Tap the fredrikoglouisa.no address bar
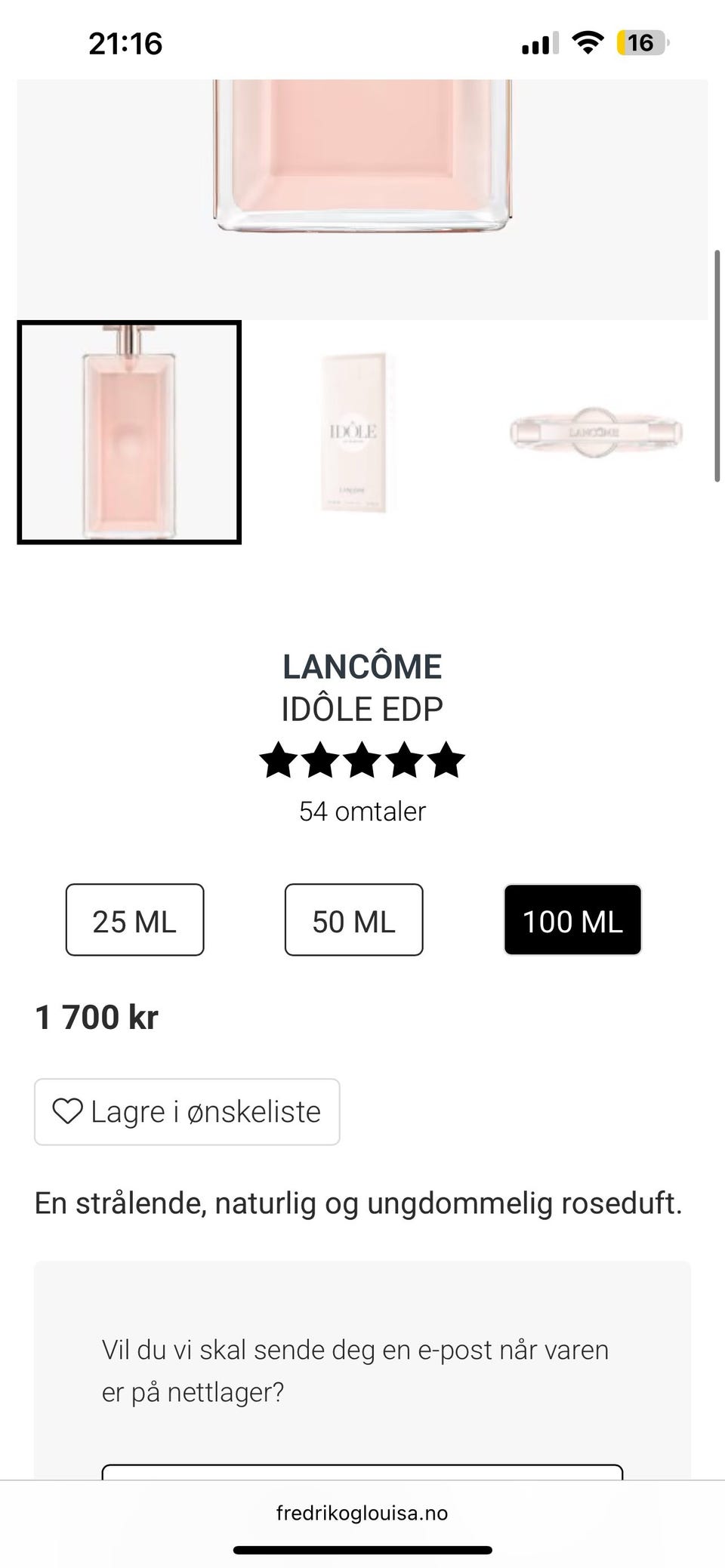The width and height of the screenshot is (725, 1568). tap(362, 1513)
